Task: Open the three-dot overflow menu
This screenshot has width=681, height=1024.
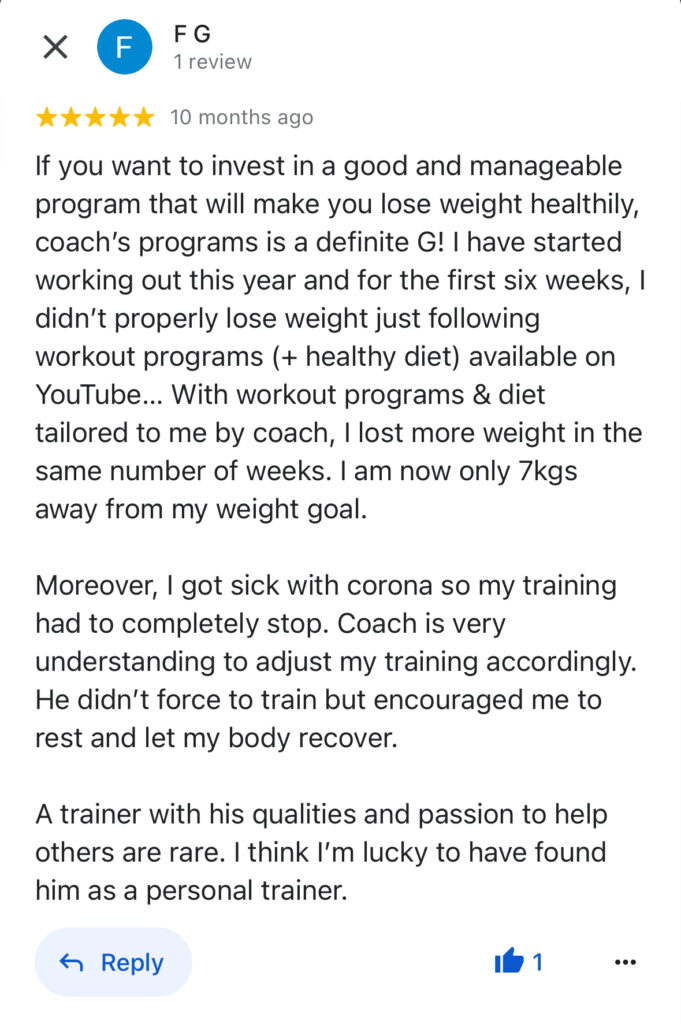Action: [625, 962]
